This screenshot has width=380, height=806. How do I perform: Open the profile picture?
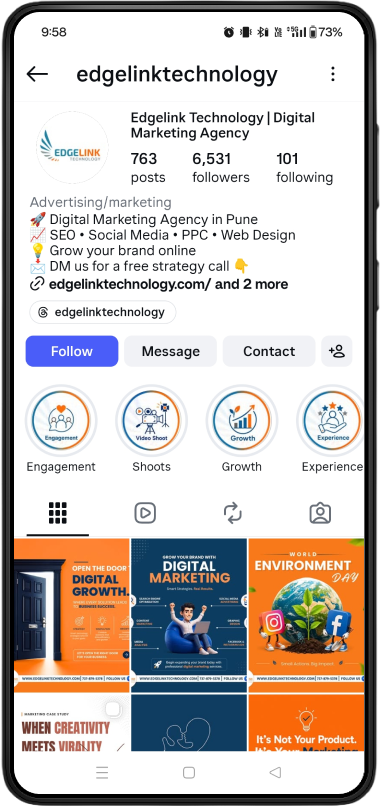[x=73, y=148]
